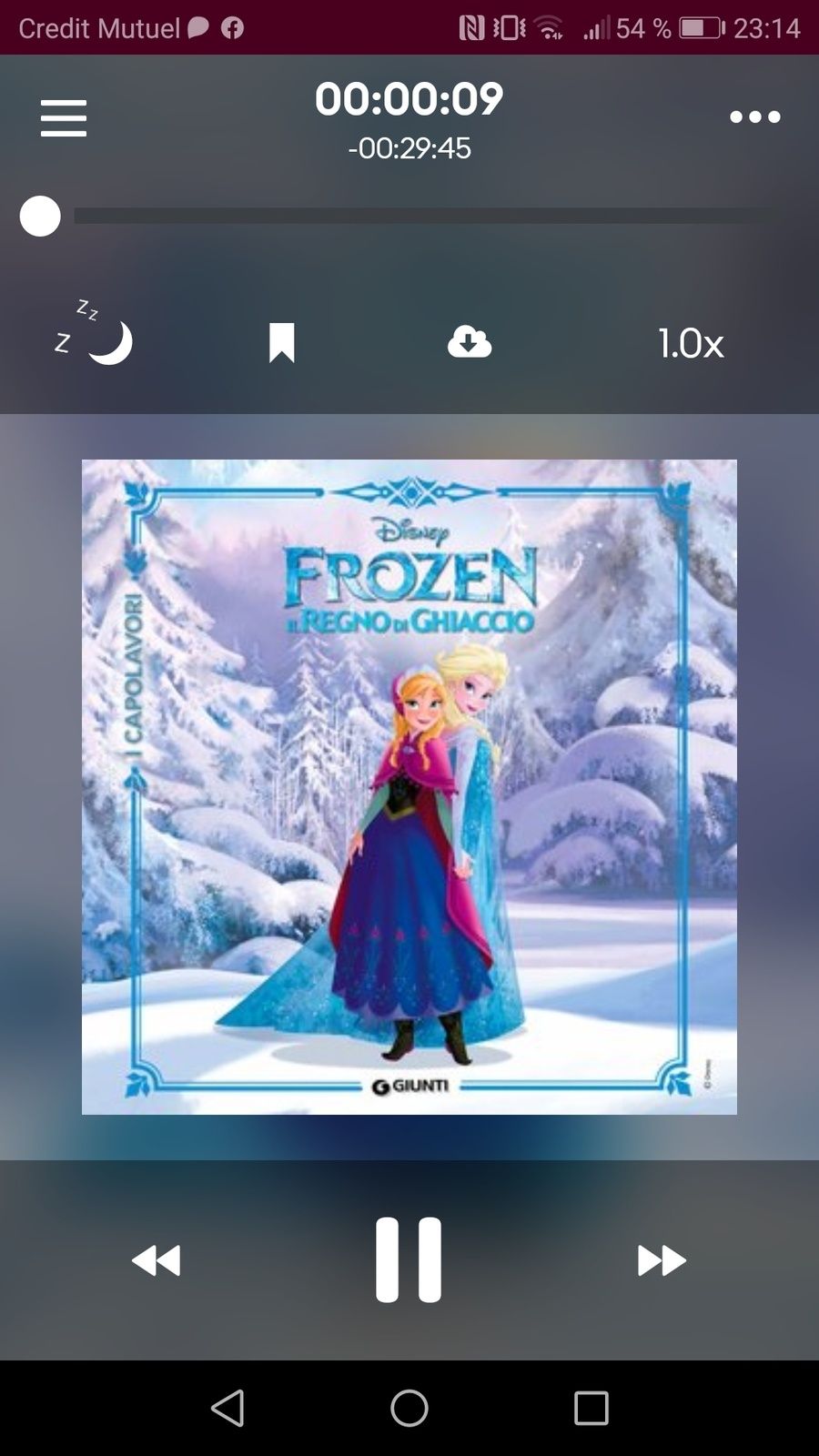Open the three-dot overflow menu
This screenshot has height=1456, width=819.
[755, 116]
